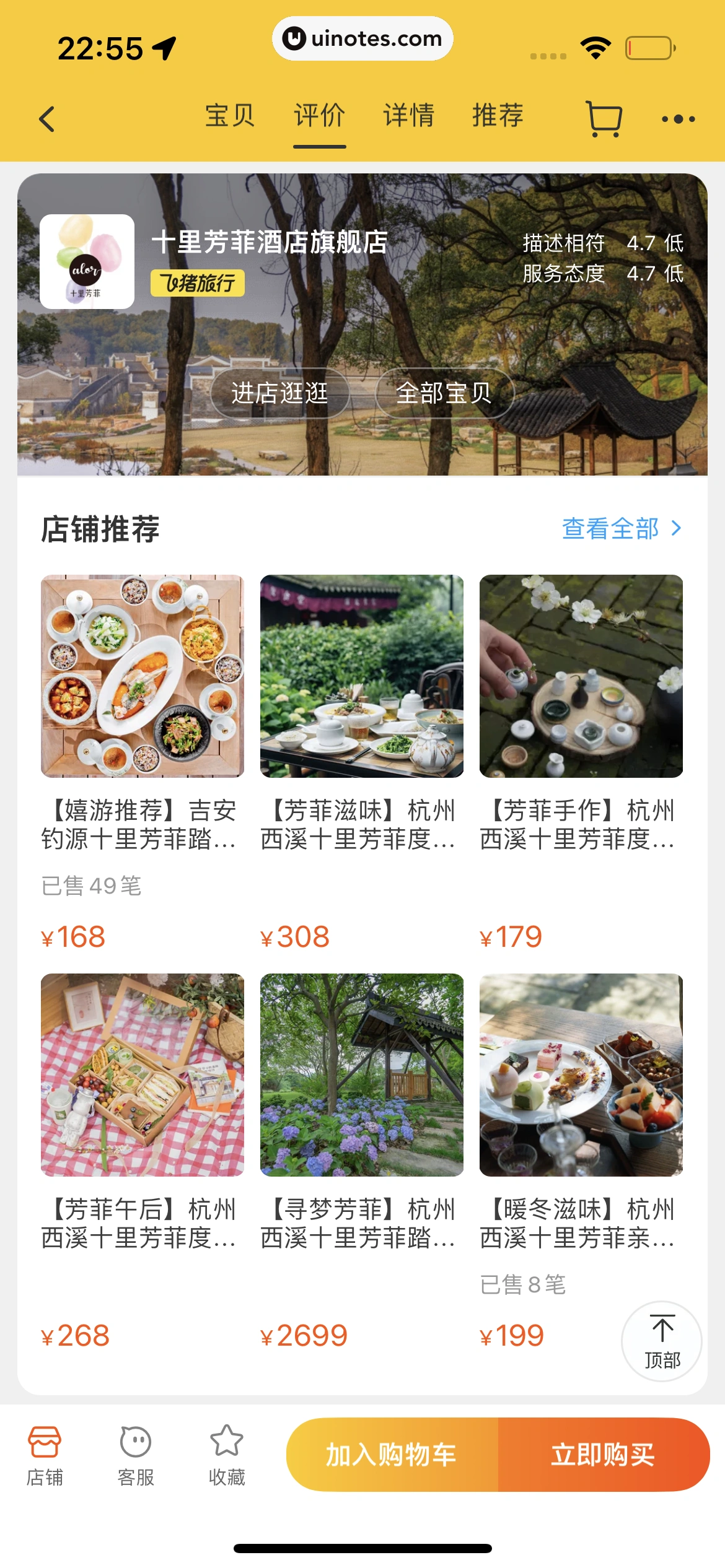Open the 【寻梦芳菲】 product priced ¥2699
The height and width of the screenshot is (1568, 725).
coord(362,1075)
